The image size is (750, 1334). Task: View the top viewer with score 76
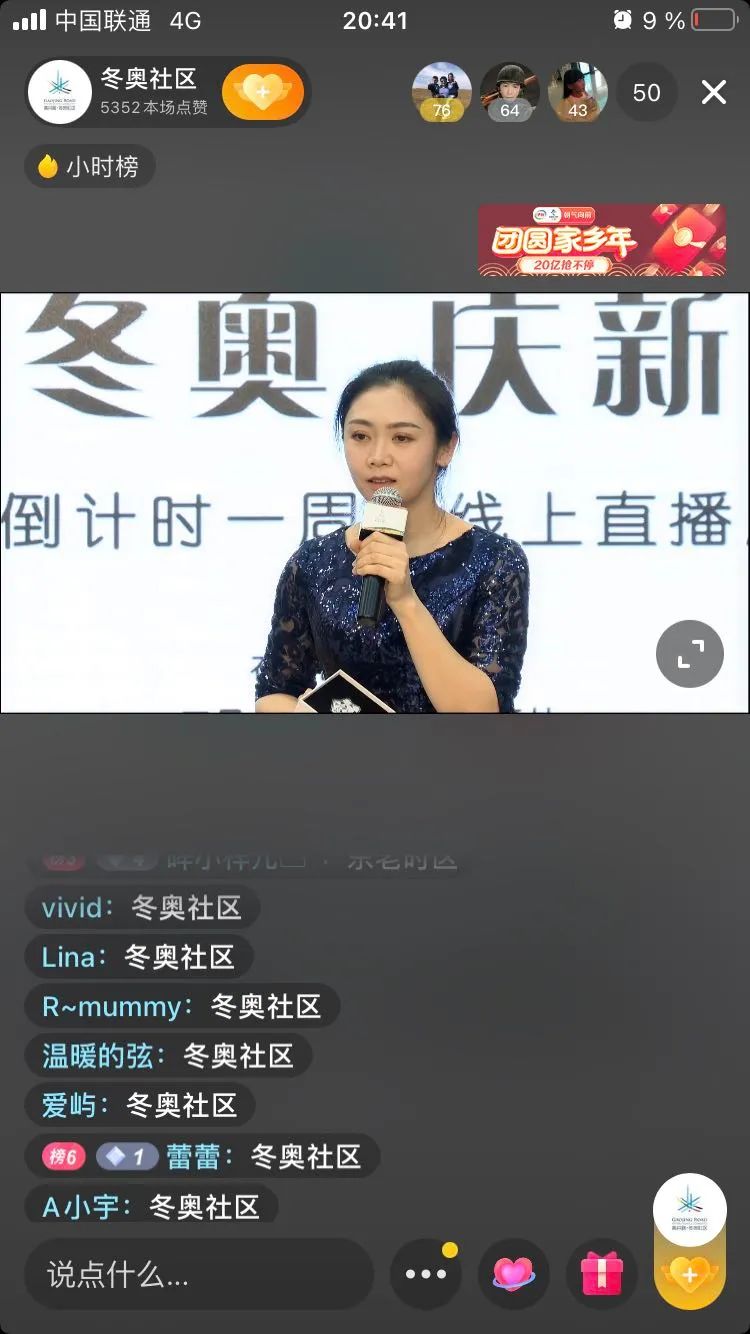tap(441, 92)
